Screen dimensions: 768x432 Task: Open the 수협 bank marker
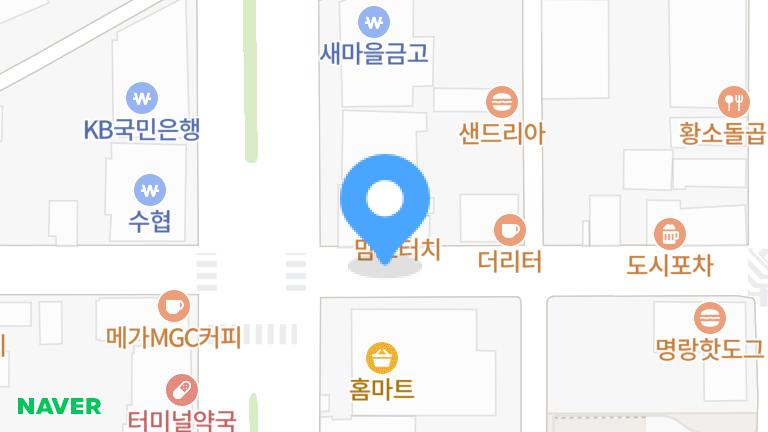tap(149, 189)
